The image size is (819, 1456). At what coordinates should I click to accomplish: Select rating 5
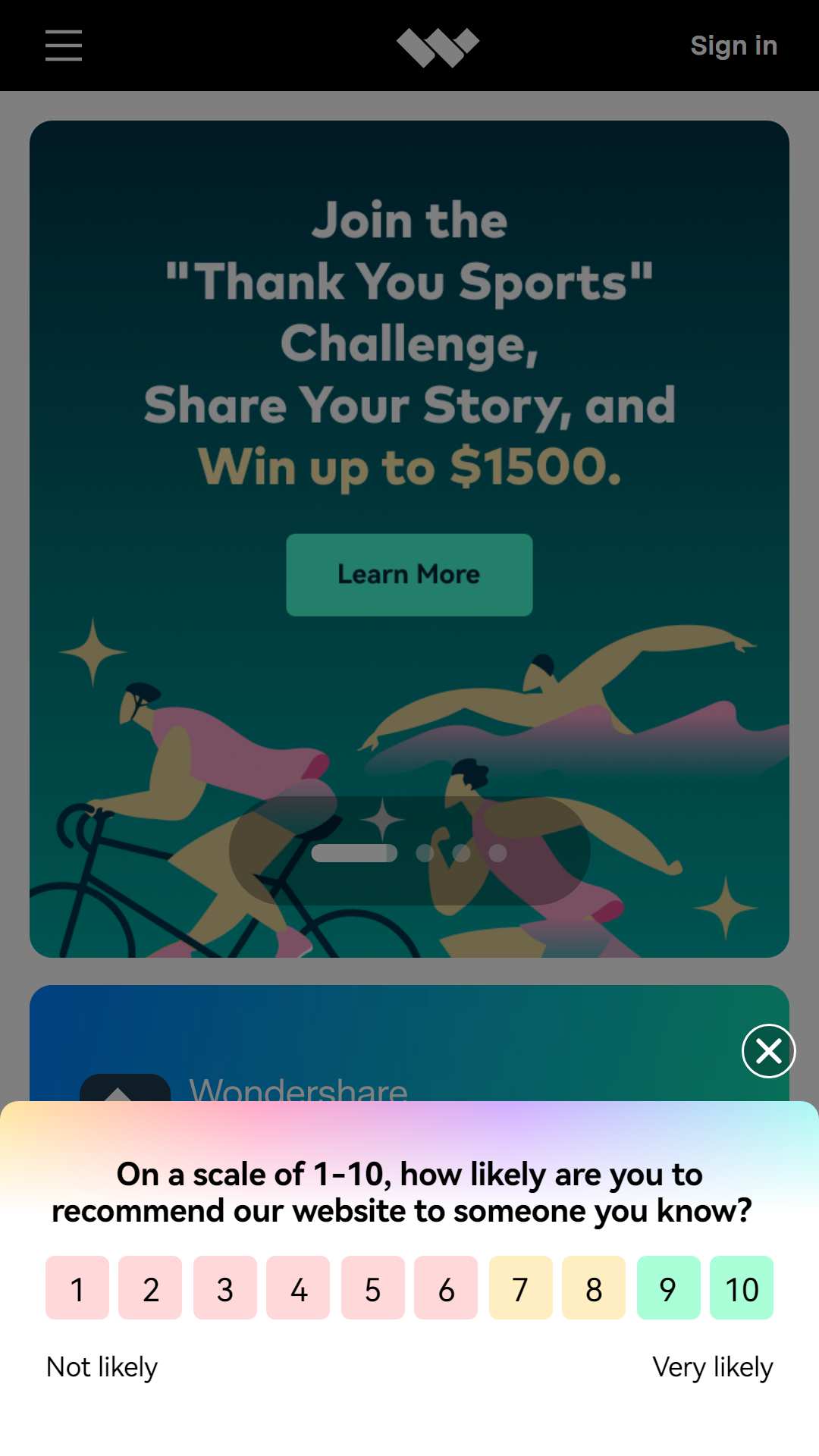click(373, 1288)
